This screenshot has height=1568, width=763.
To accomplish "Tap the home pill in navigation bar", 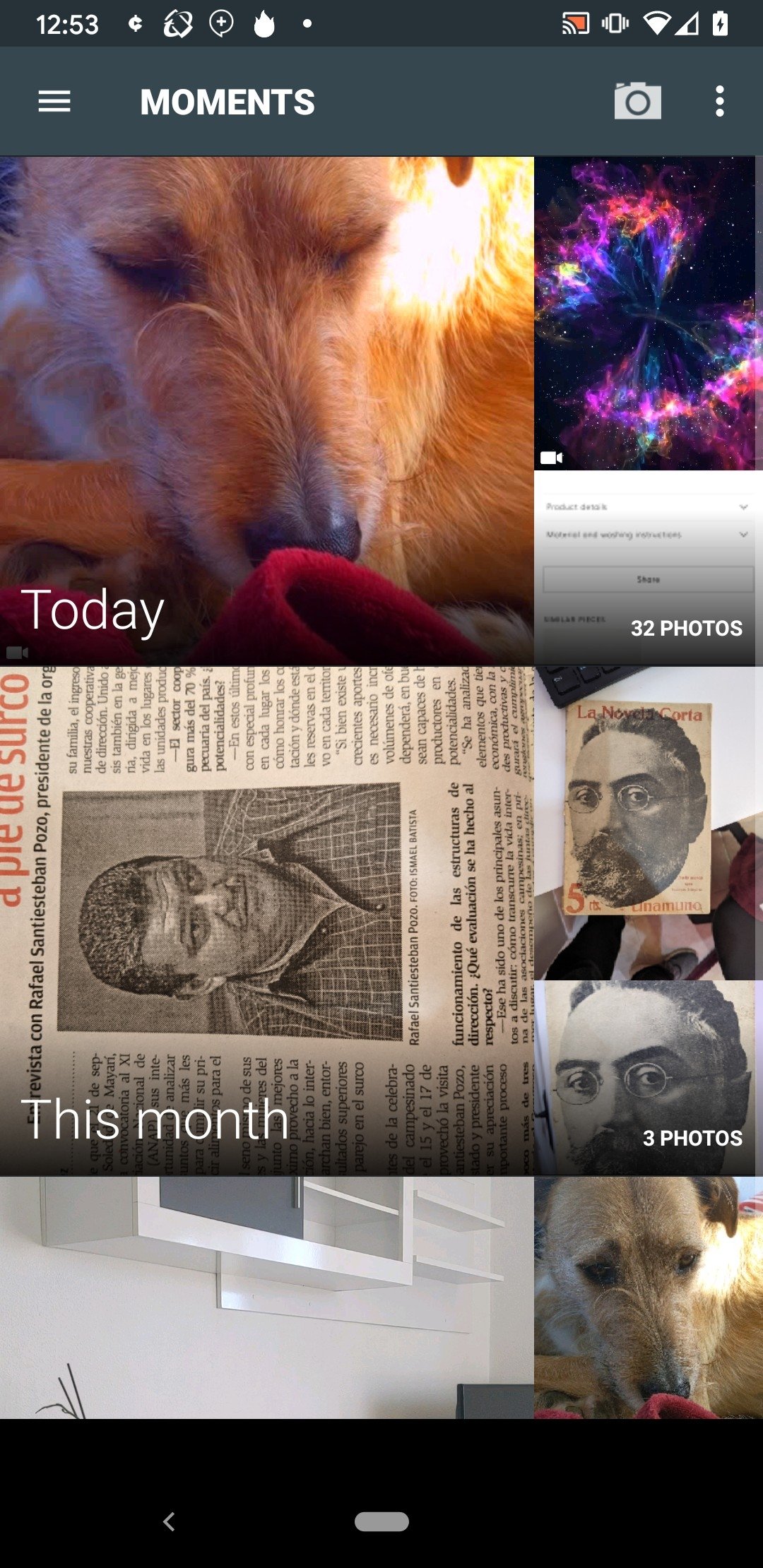I will coord(381,1521).
